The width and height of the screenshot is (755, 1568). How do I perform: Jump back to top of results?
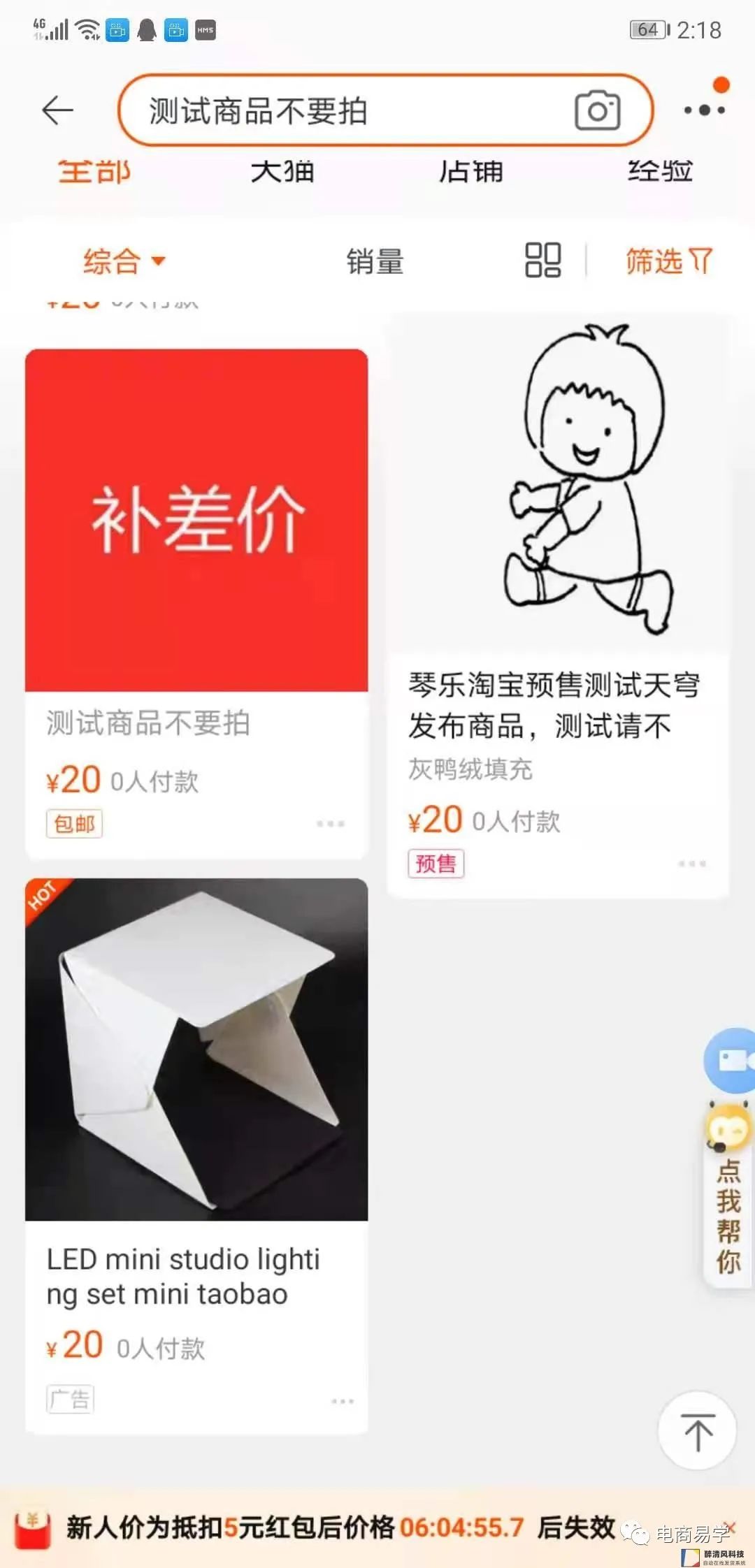[x=697, y=1432]
